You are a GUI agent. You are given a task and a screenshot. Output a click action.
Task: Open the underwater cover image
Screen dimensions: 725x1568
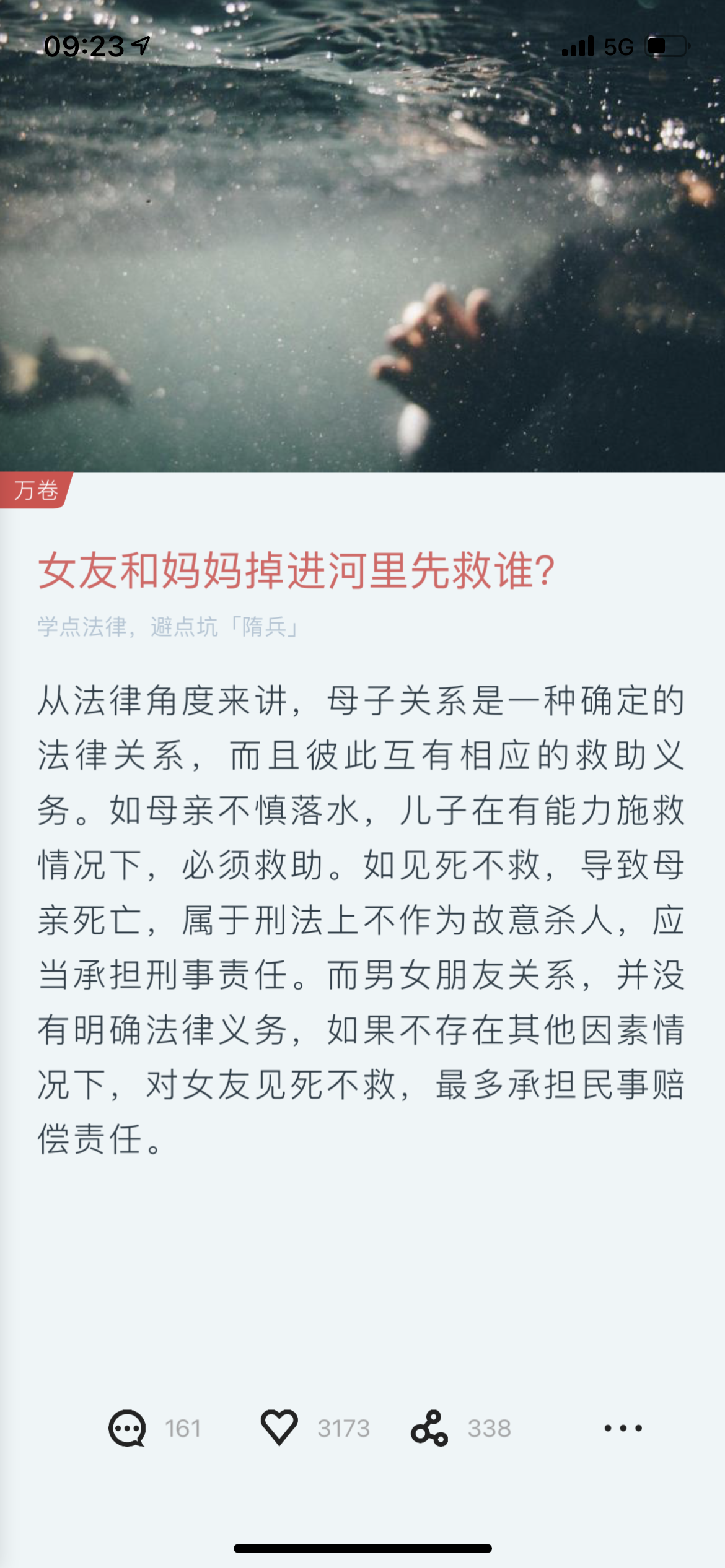(362, 248)
